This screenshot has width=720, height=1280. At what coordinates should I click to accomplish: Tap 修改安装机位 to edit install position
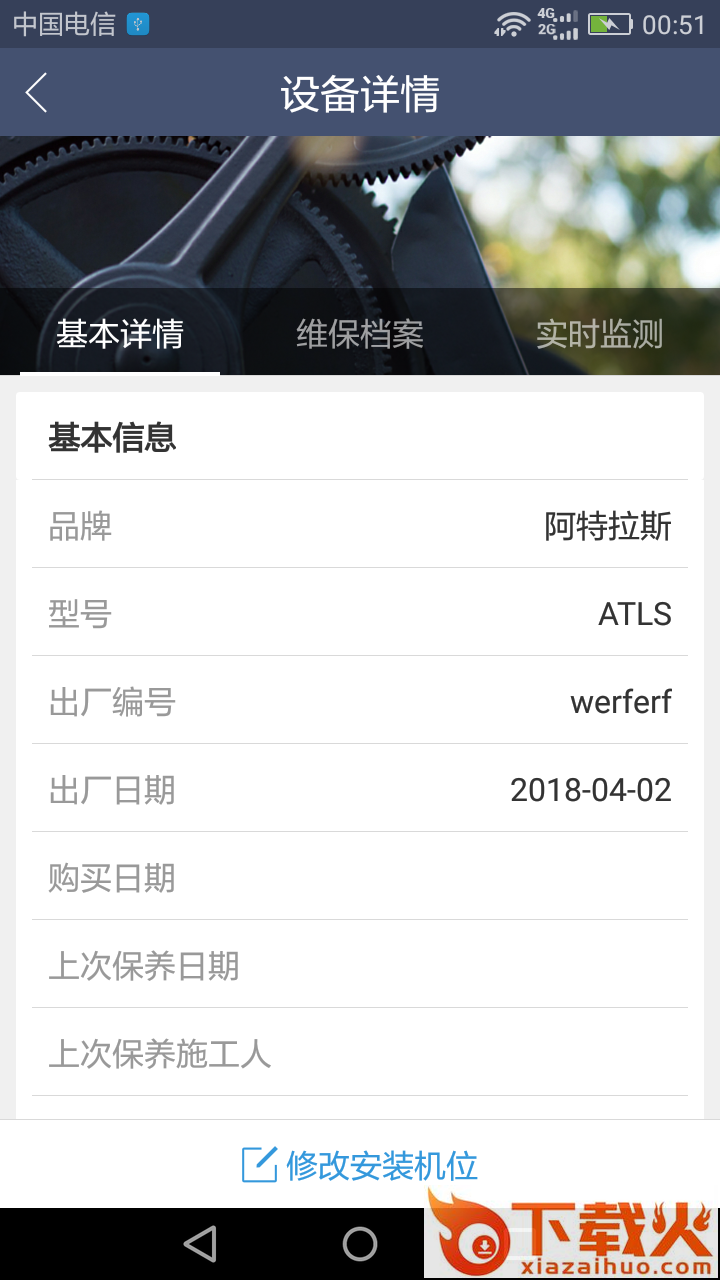click(360, 1165)
